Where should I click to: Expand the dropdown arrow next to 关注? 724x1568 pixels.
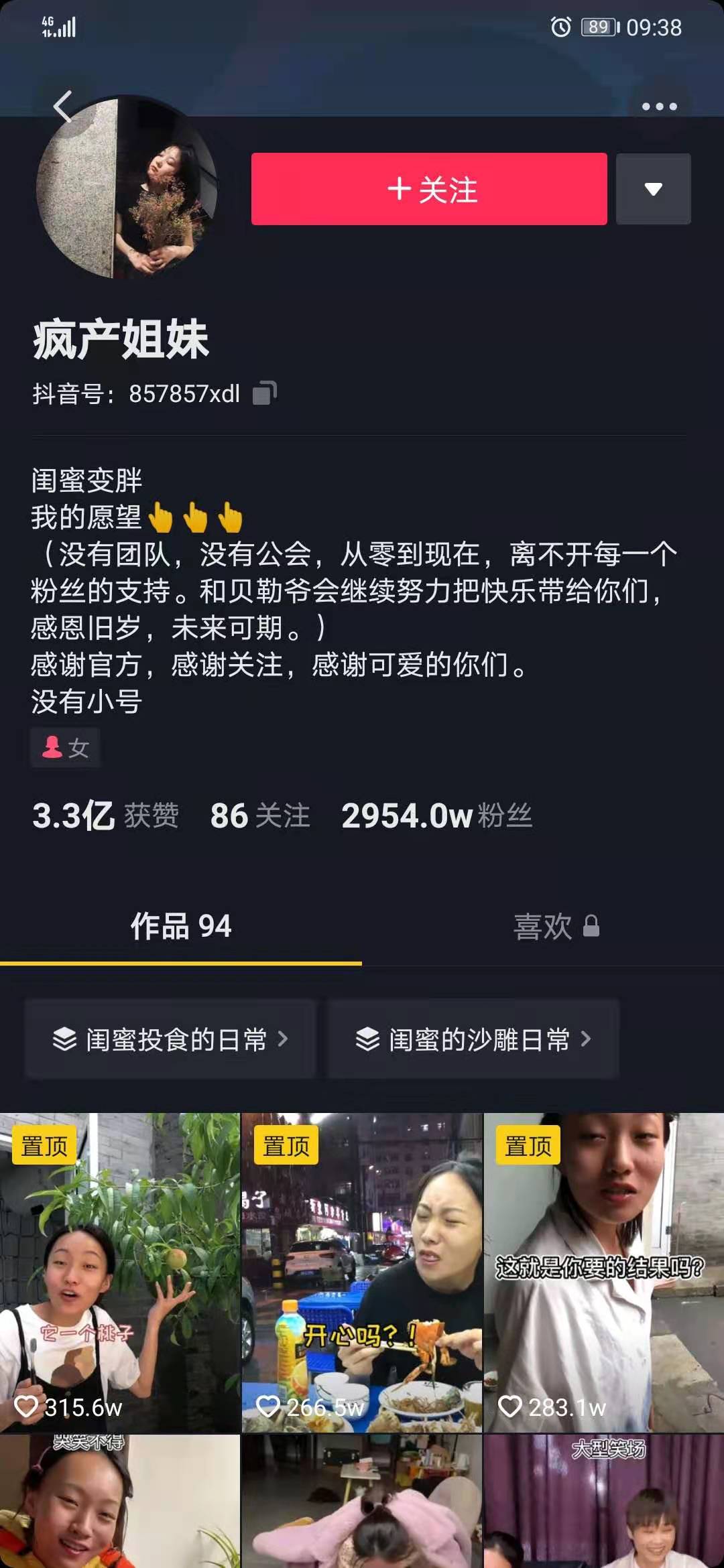click(x=653, y=189)
